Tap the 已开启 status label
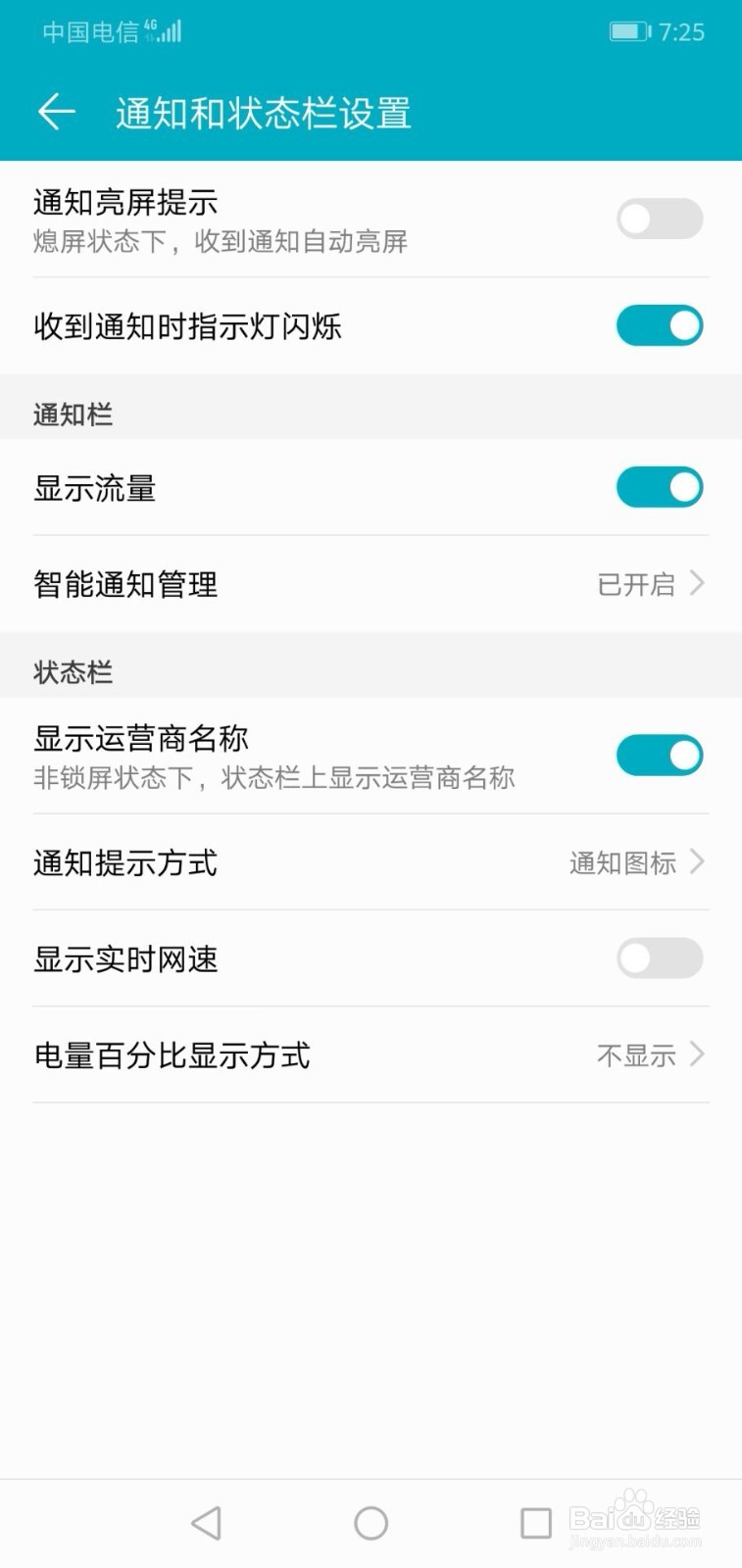The height and width of the screenshot is (1568, 742). [636, 584]
